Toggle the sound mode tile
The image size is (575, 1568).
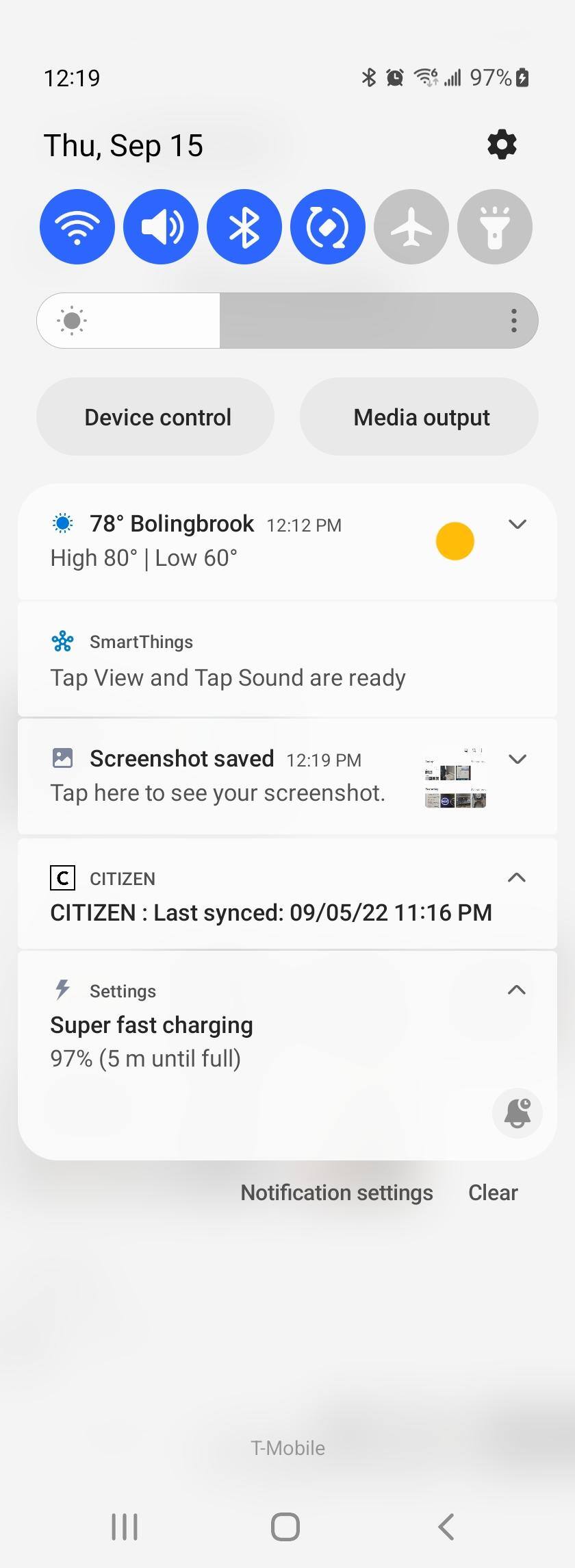(161, 227)
